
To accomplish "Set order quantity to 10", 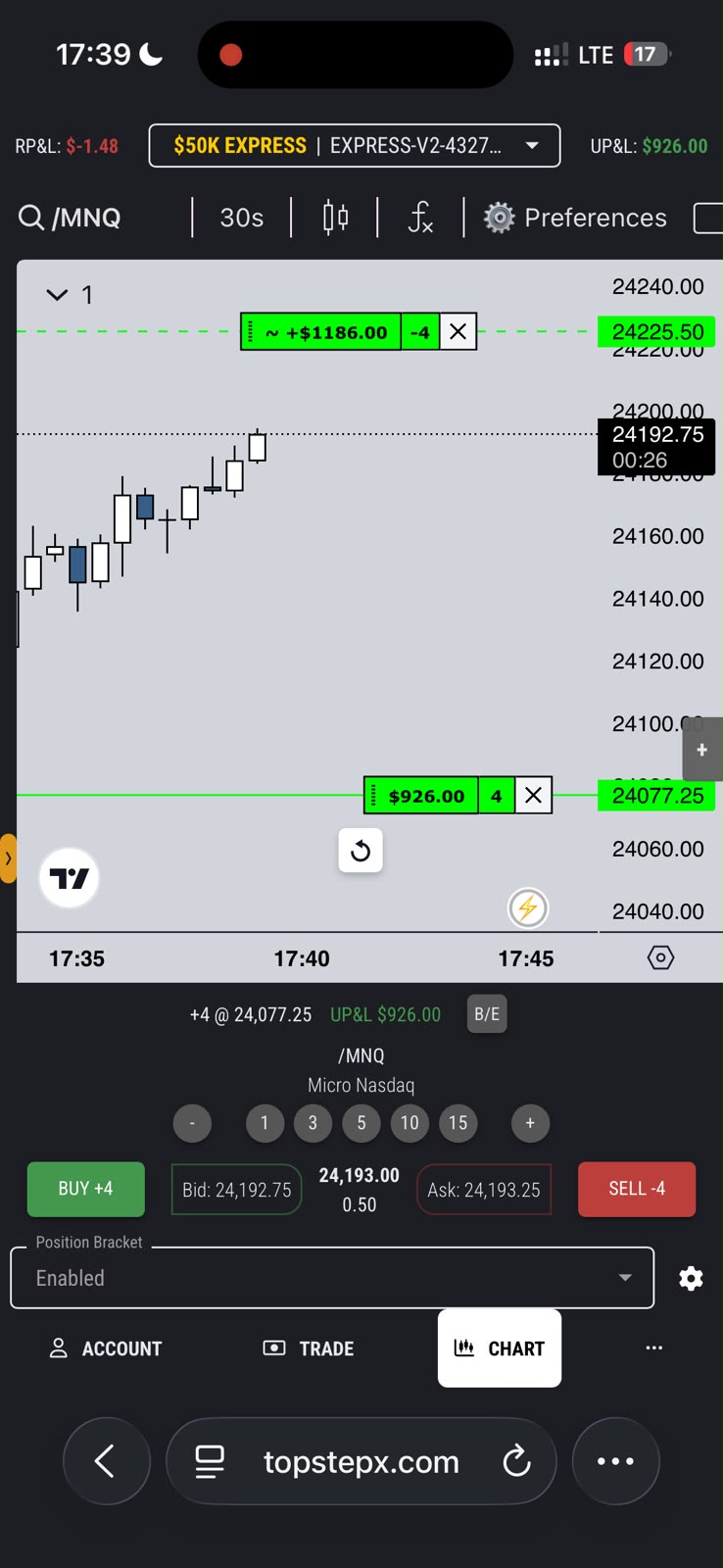I will (x=410, y=1123).
